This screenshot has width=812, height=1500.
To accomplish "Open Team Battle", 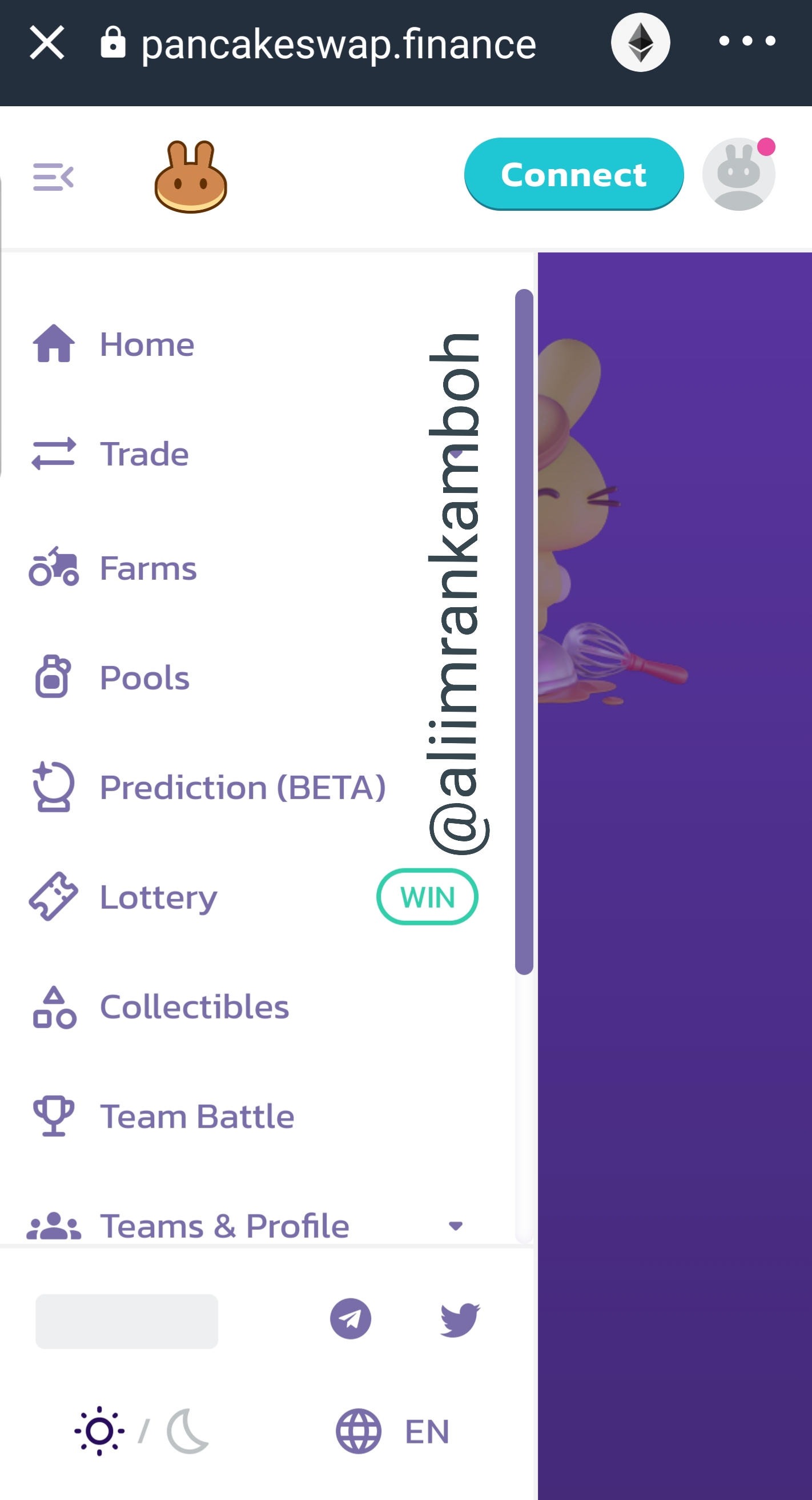I will tap(197, 1116).
